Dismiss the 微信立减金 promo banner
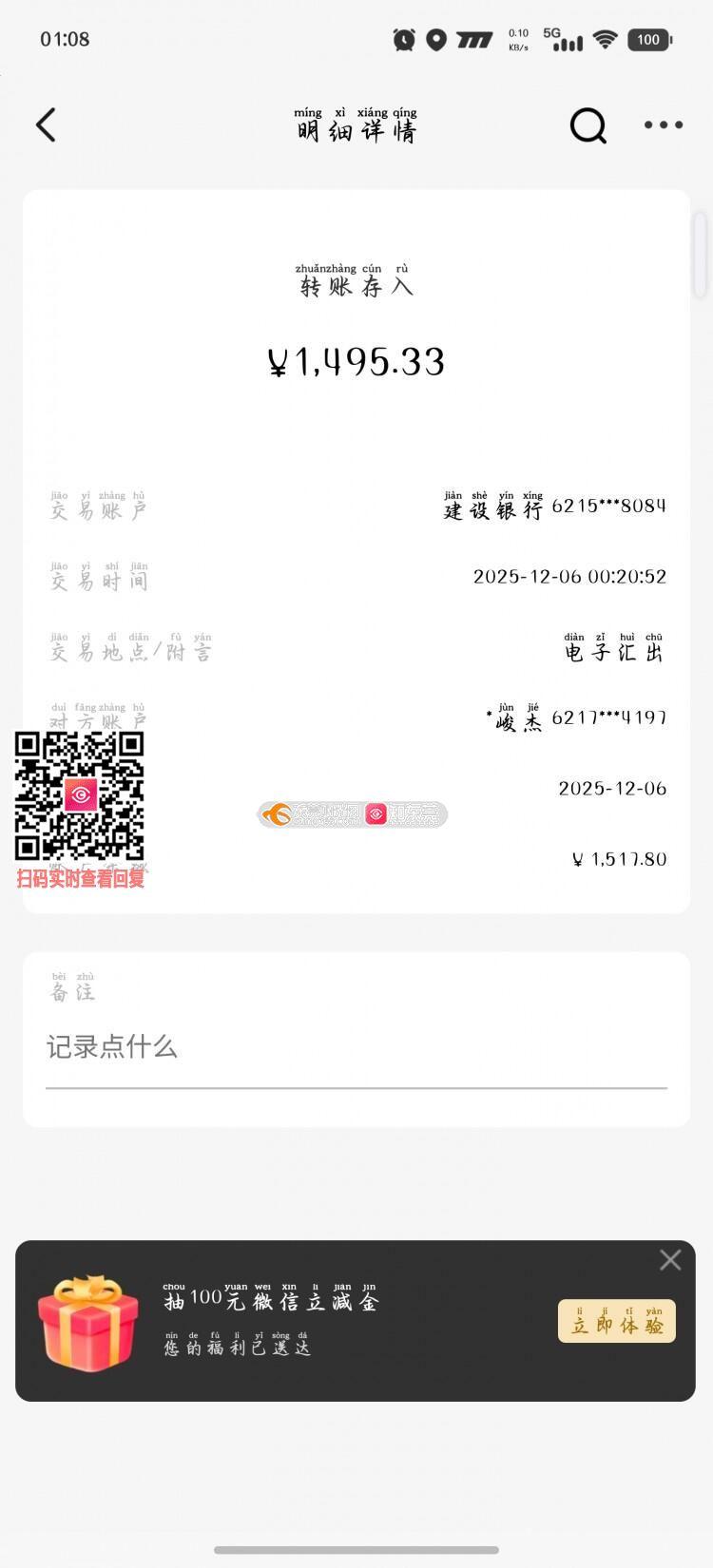 [x=670, y=1260]
